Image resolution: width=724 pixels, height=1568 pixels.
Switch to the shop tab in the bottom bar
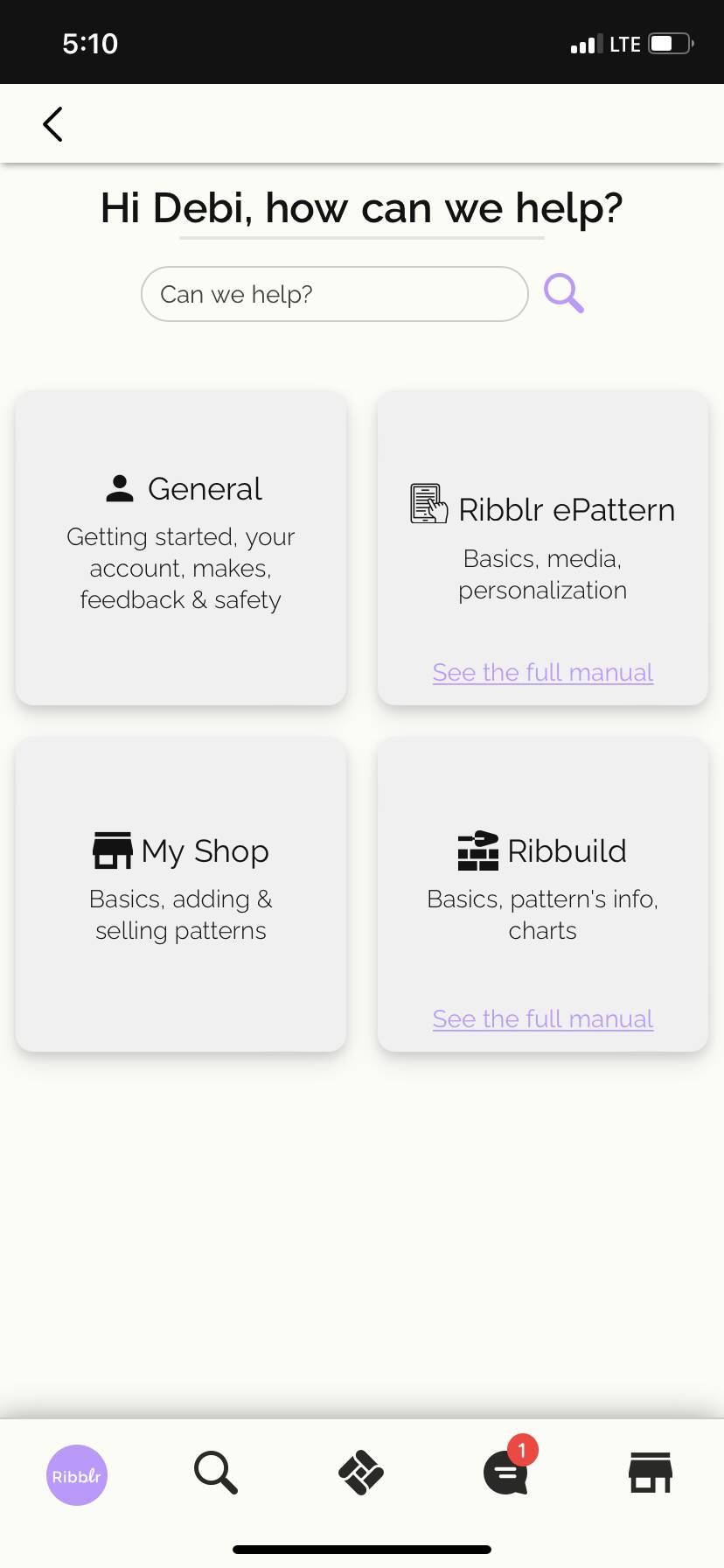[651, 1473]
